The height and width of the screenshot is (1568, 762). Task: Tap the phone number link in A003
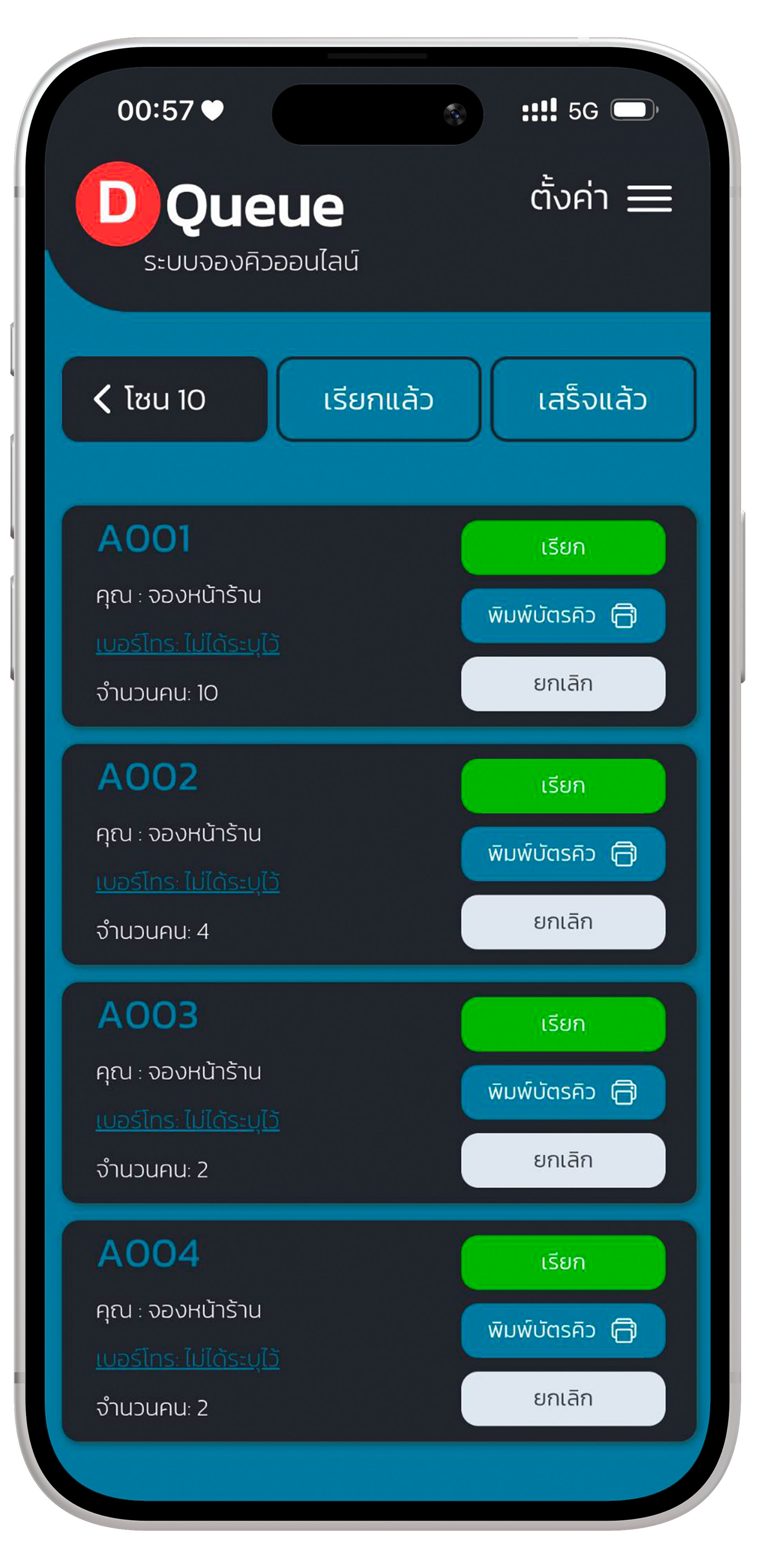pos(187,1121)
